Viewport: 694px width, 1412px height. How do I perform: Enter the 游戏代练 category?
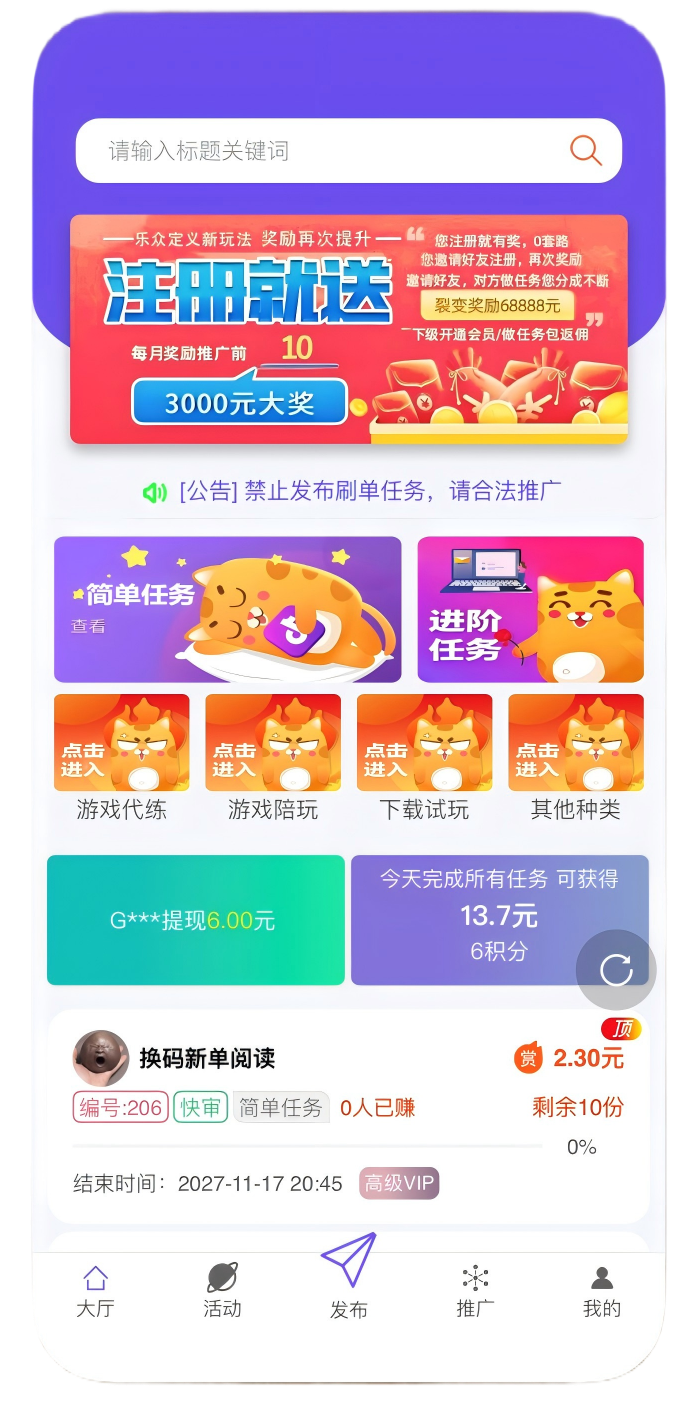tap(121, 757)
